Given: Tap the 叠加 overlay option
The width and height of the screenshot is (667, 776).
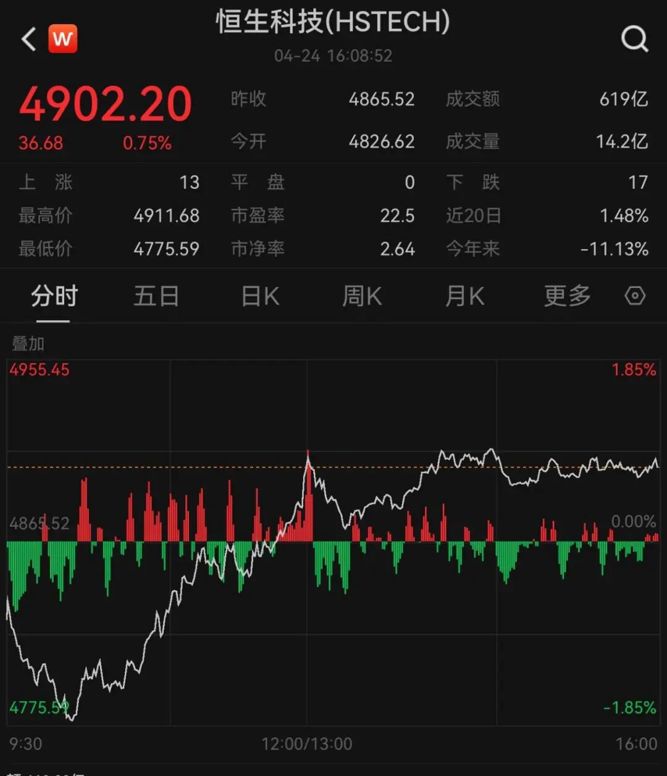Looking at the screenshot, I should (x=27, y=343).
